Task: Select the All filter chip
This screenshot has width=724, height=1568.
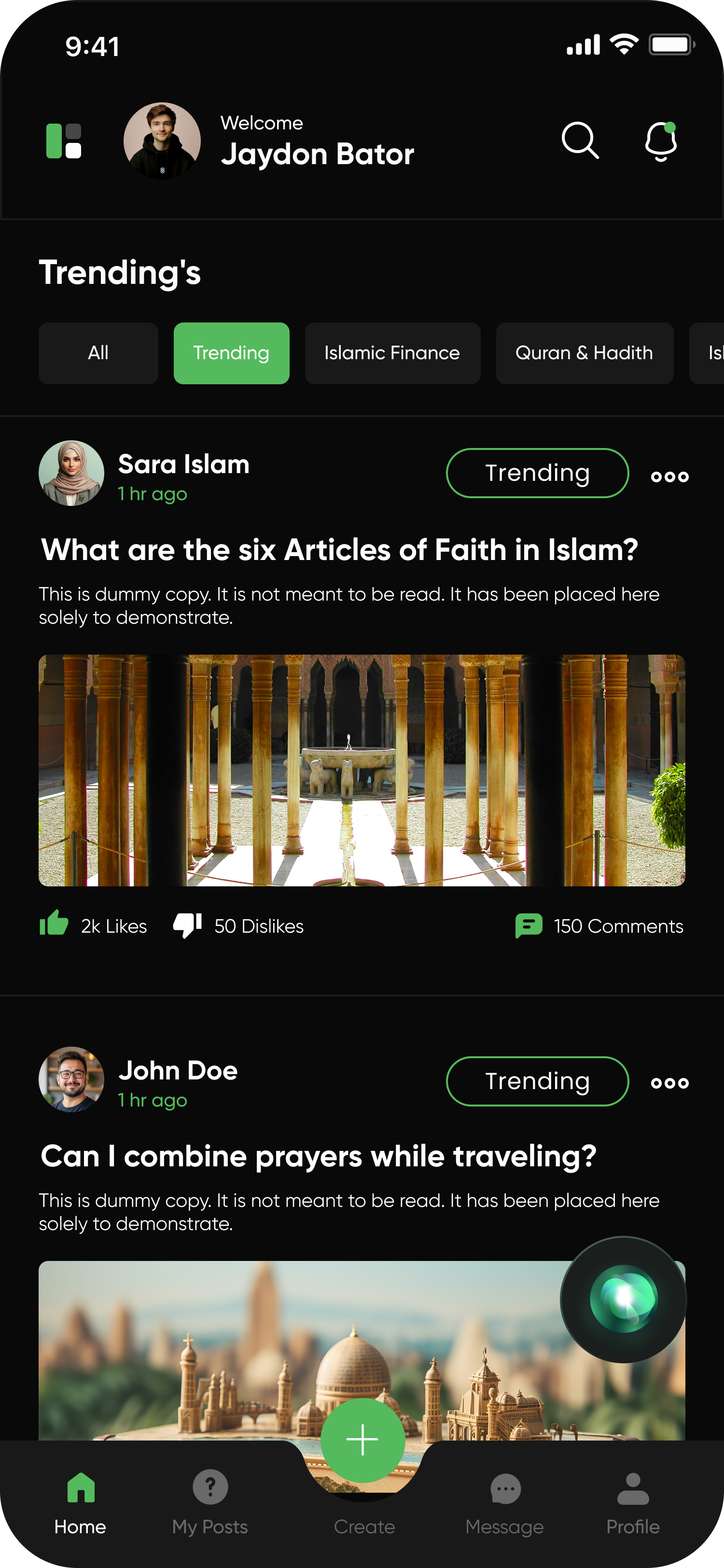Action: (x=98, y=353)
